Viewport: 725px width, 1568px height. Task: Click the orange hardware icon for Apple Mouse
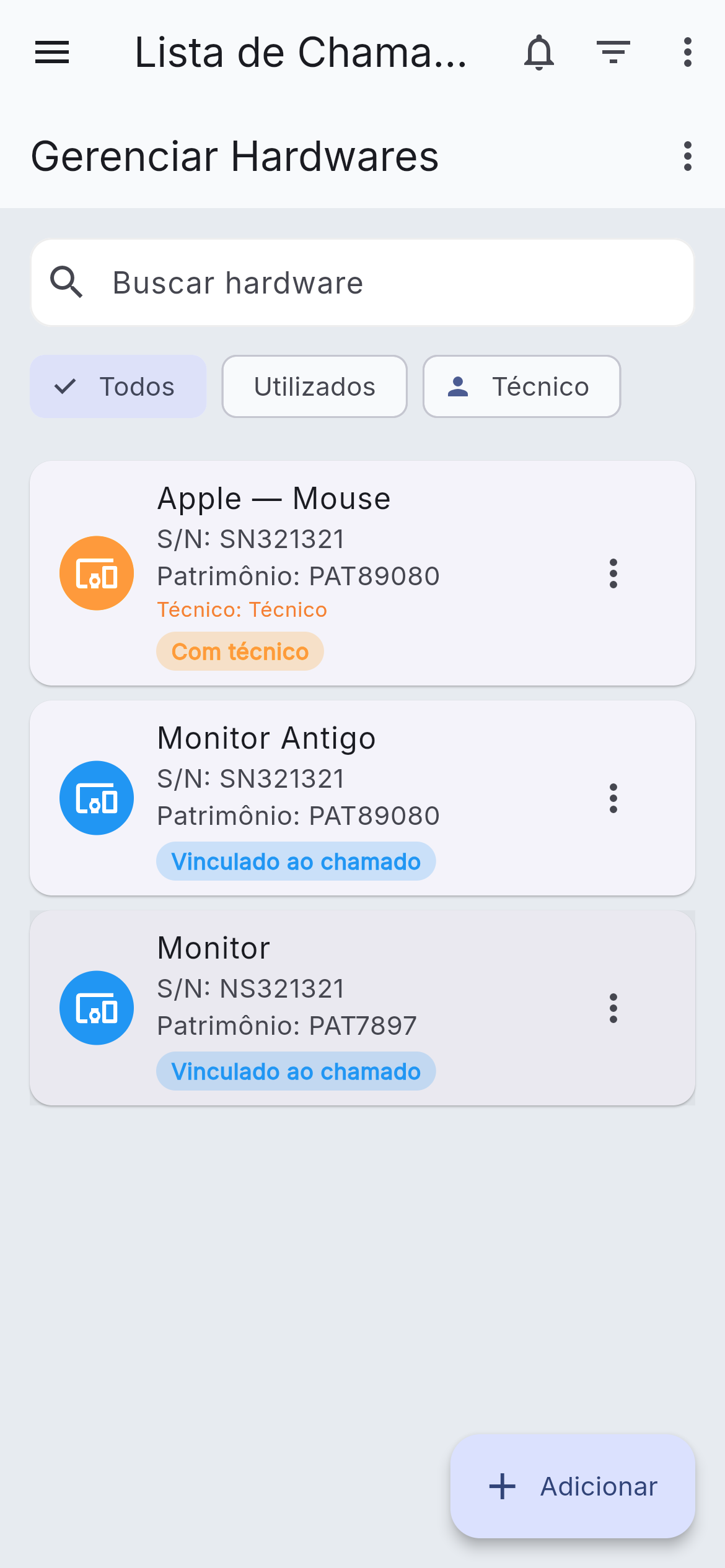[96, 573]
